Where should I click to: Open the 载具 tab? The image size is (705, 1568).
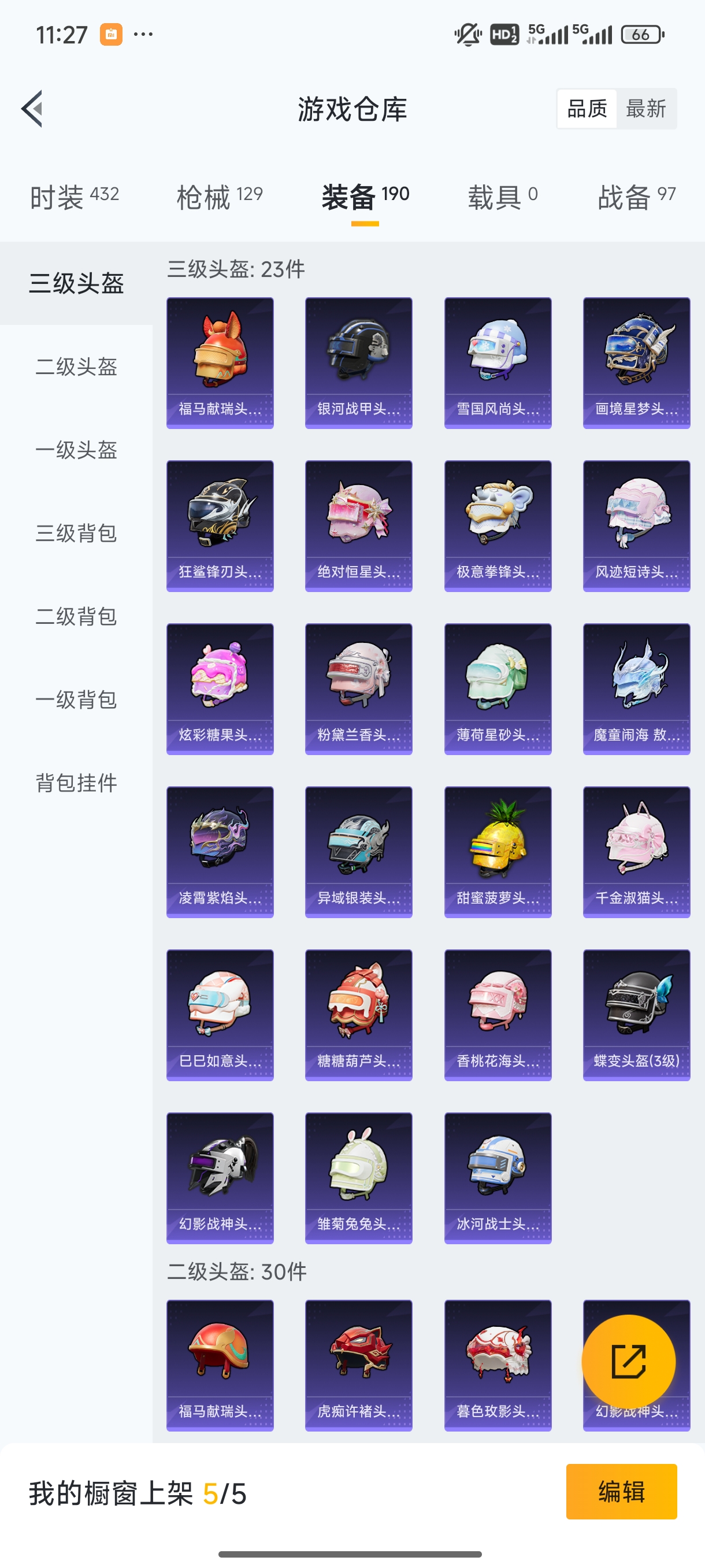(x=502, y=197)
